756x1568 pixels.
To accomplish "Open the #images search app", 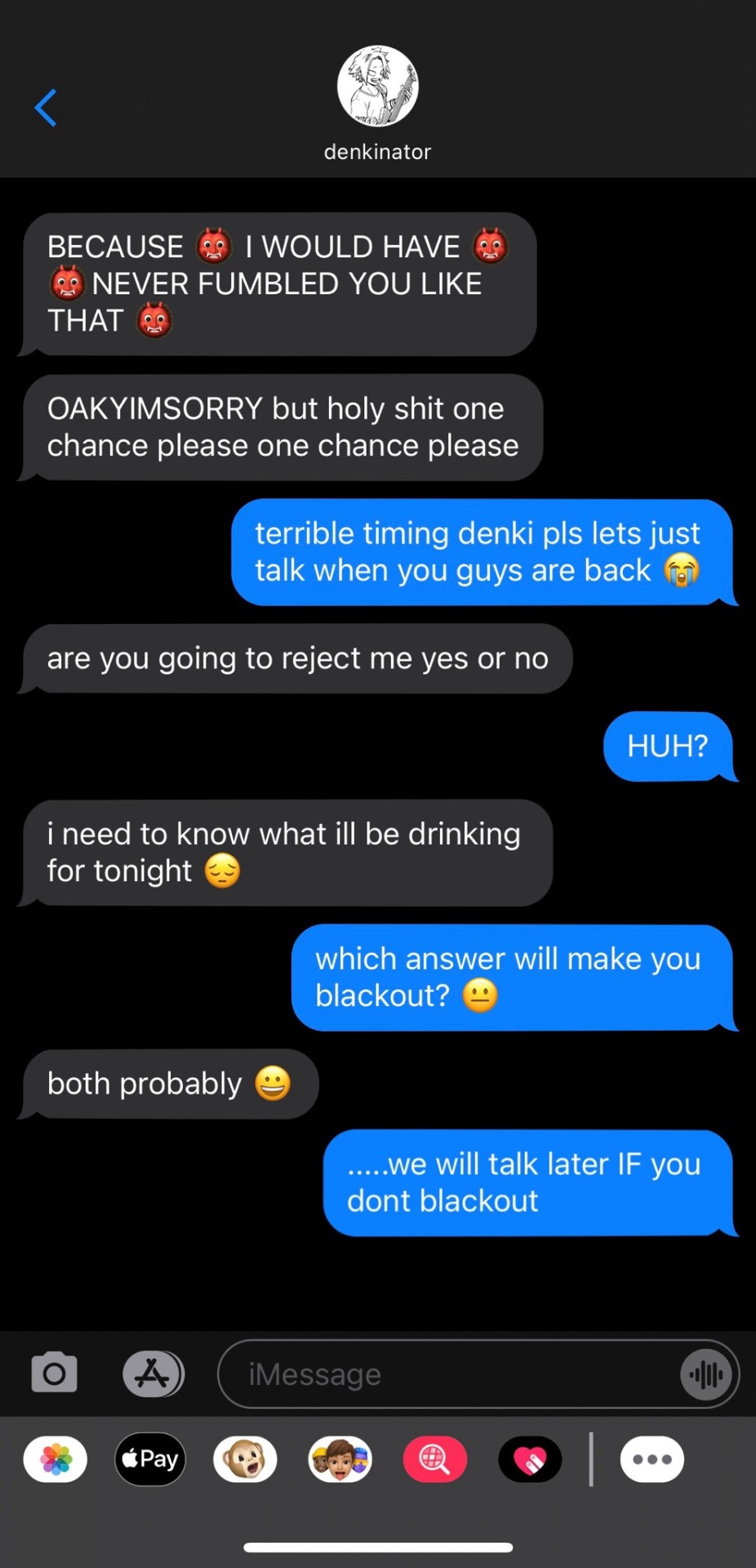I will tap(434, 1459).
